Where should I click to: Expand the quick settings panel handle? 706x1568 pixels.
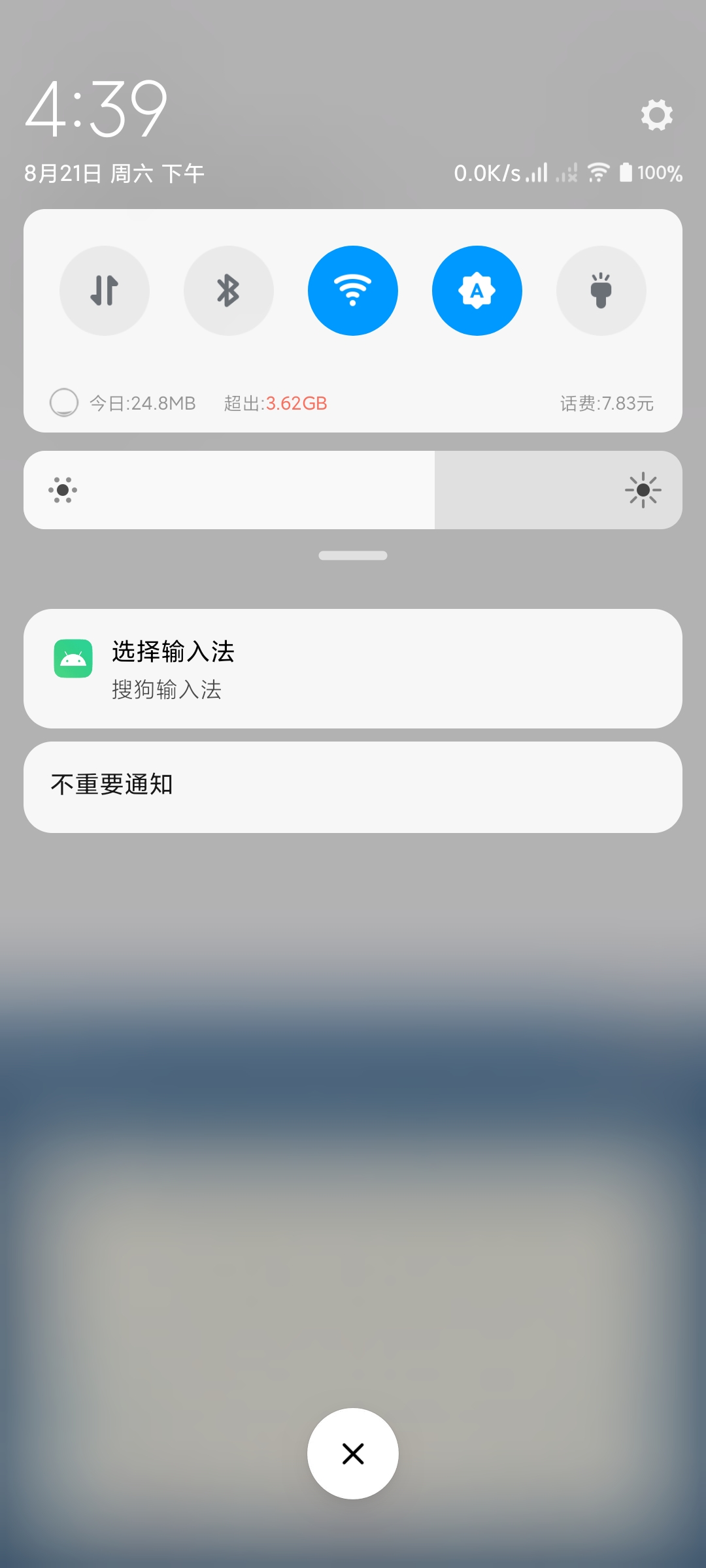point(353,555)
